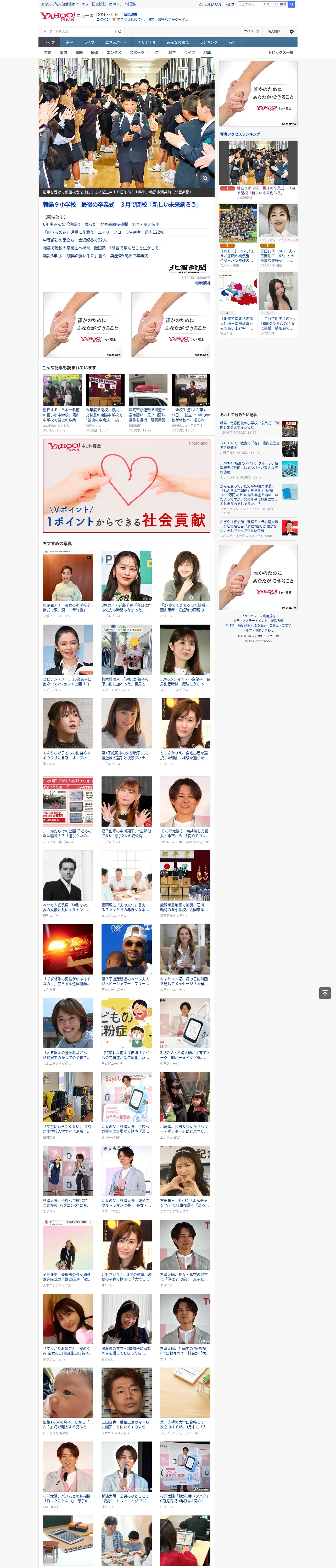Select the エキスパート tab
The image size is (336, 1568).
coord(116,43)
